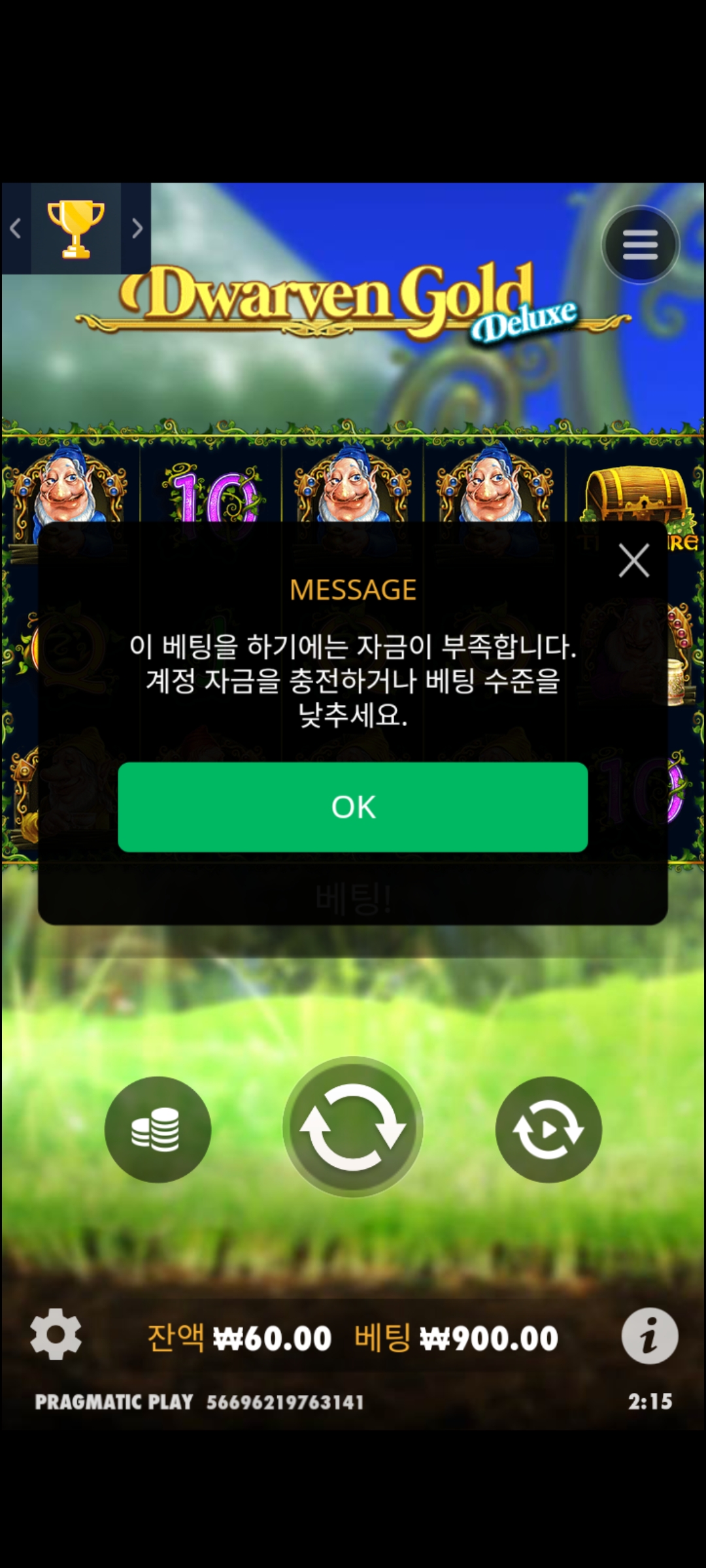Image resolution: width=706 pixels, height=1568 pixels.
Task: Open the hamburger menu
Action: tap(640, 245)
